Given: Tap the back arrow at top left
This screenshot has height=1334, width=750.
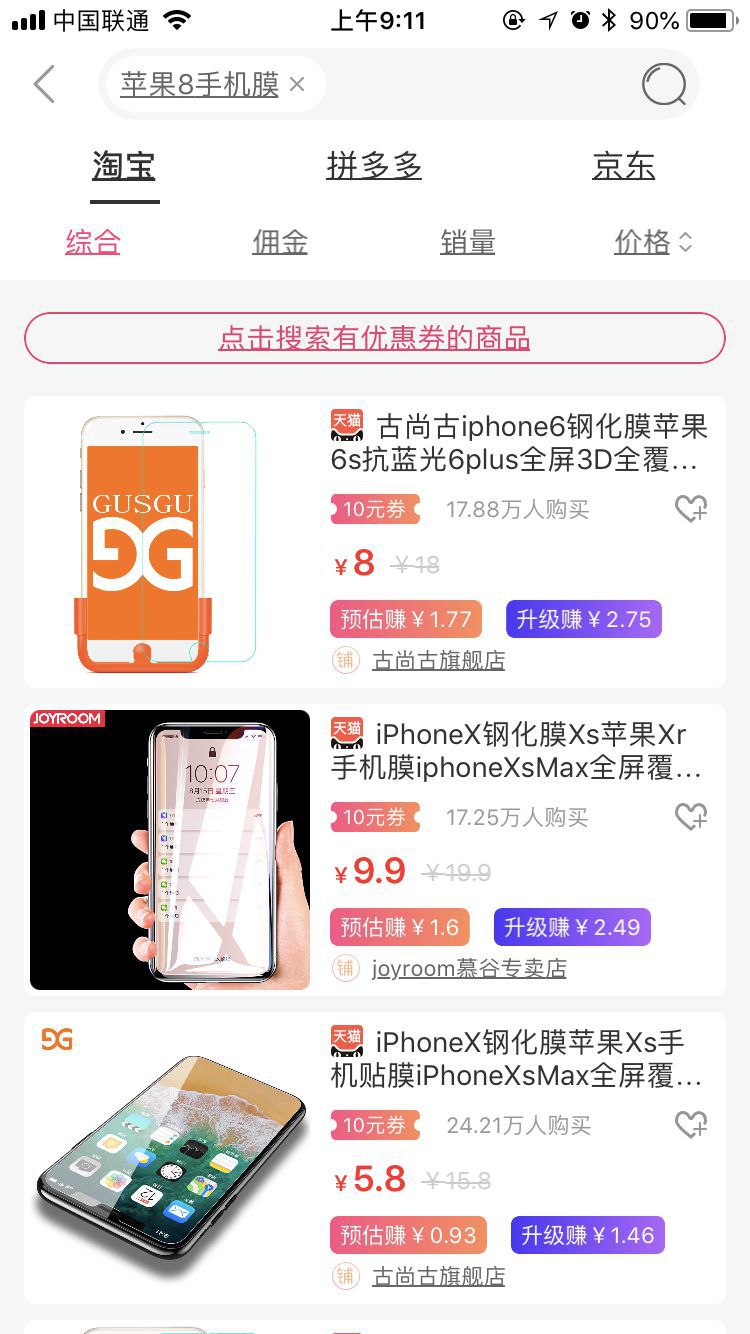Looking at the screenshot, I should click(43, 85).
